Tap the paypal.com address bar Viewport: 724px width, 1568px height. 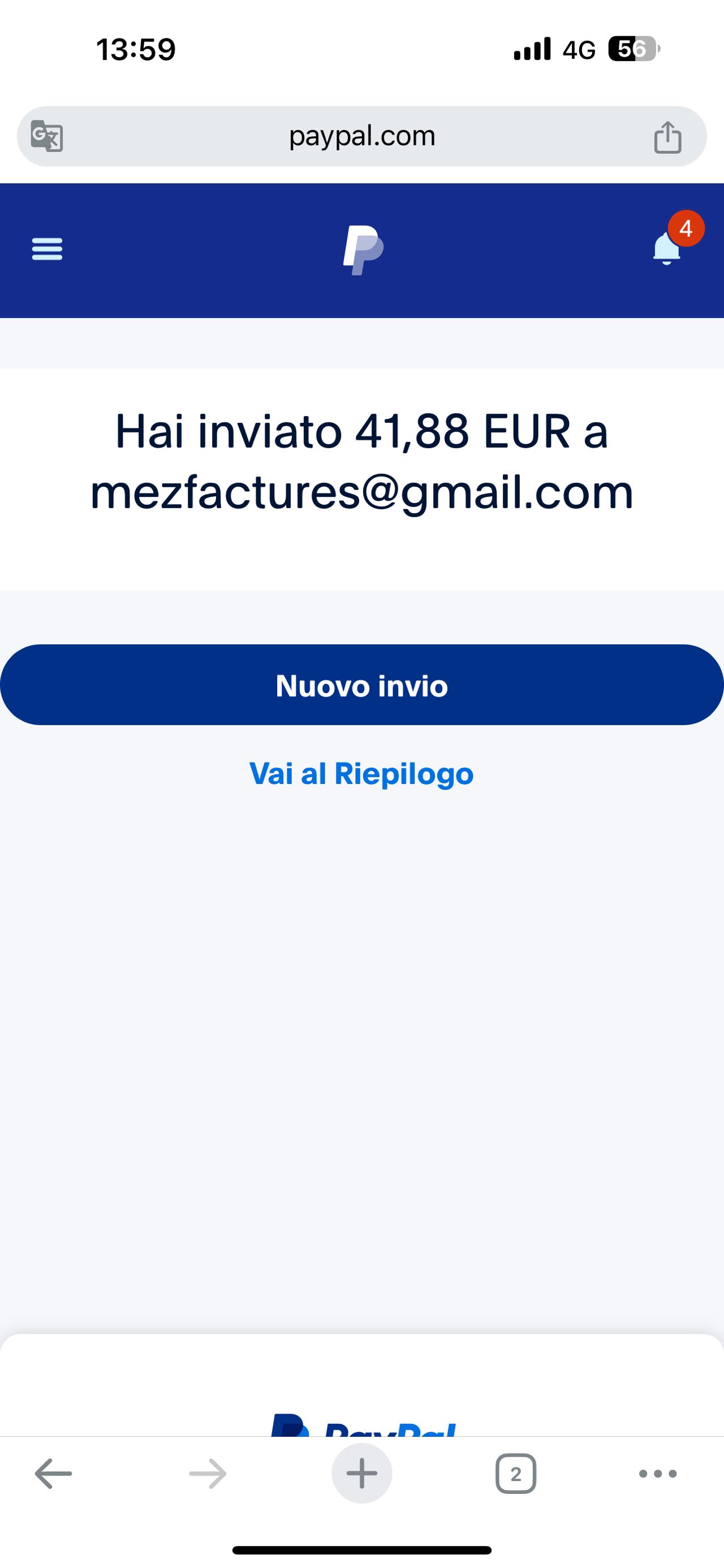tap(361, 136)
